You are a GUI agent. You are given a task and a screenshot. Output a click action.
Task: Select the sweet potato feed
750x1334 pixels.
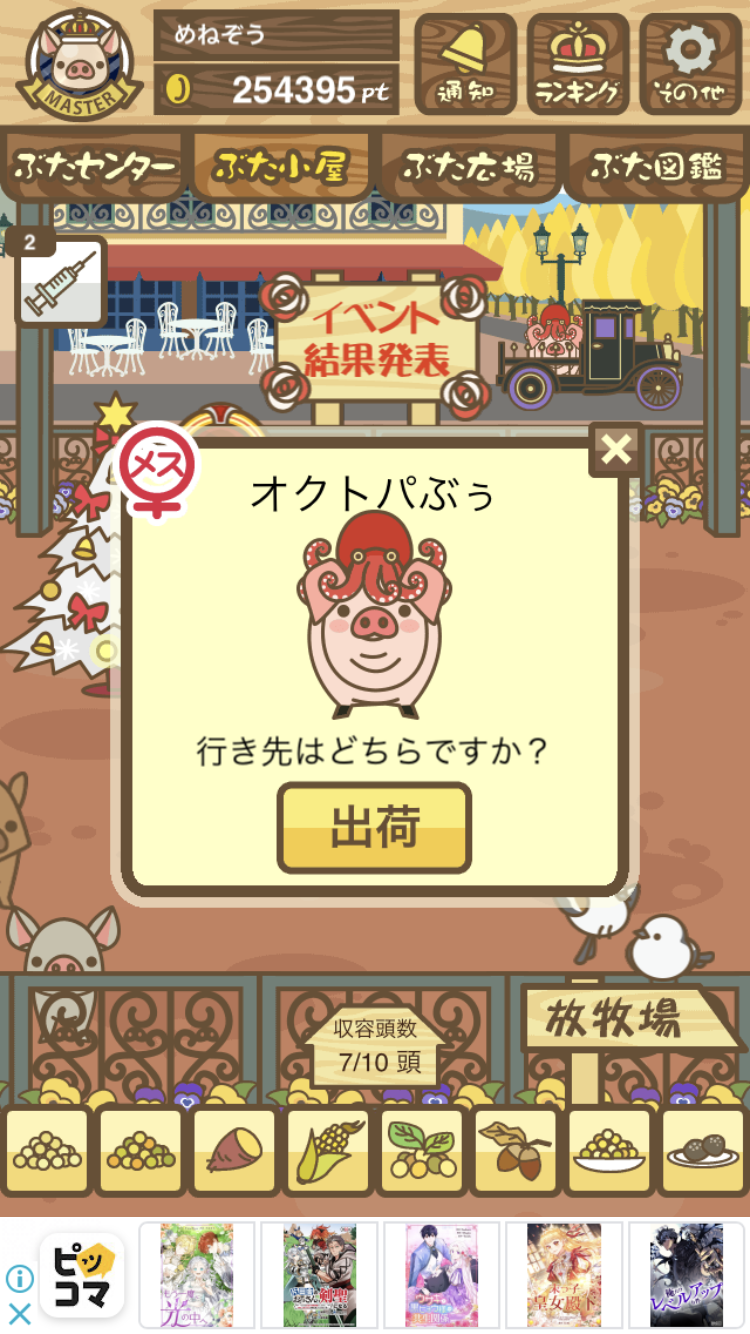233,1150
